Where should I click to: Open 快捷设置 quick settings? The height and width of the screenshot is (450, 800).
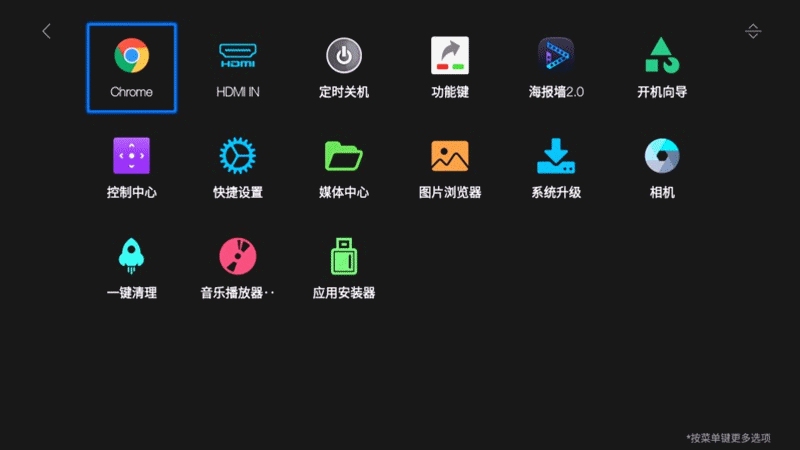tap(237, 167)
